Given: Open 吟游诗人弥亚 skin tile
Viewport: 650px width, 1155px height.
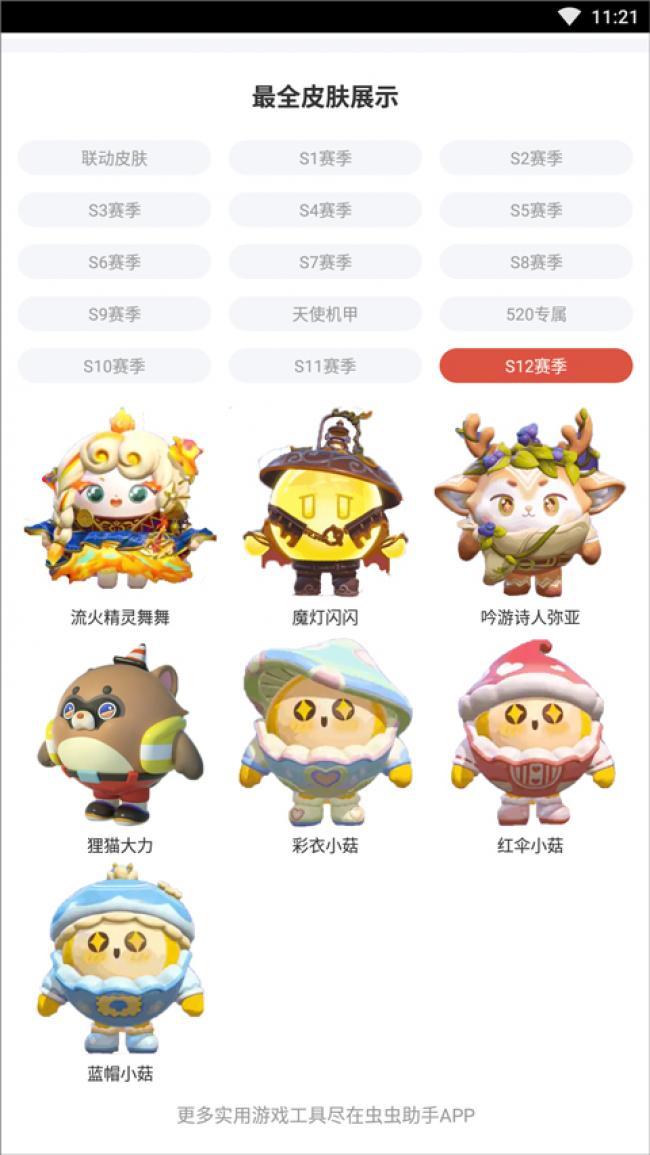Looking at the screenshot, I should click(530, 500).
